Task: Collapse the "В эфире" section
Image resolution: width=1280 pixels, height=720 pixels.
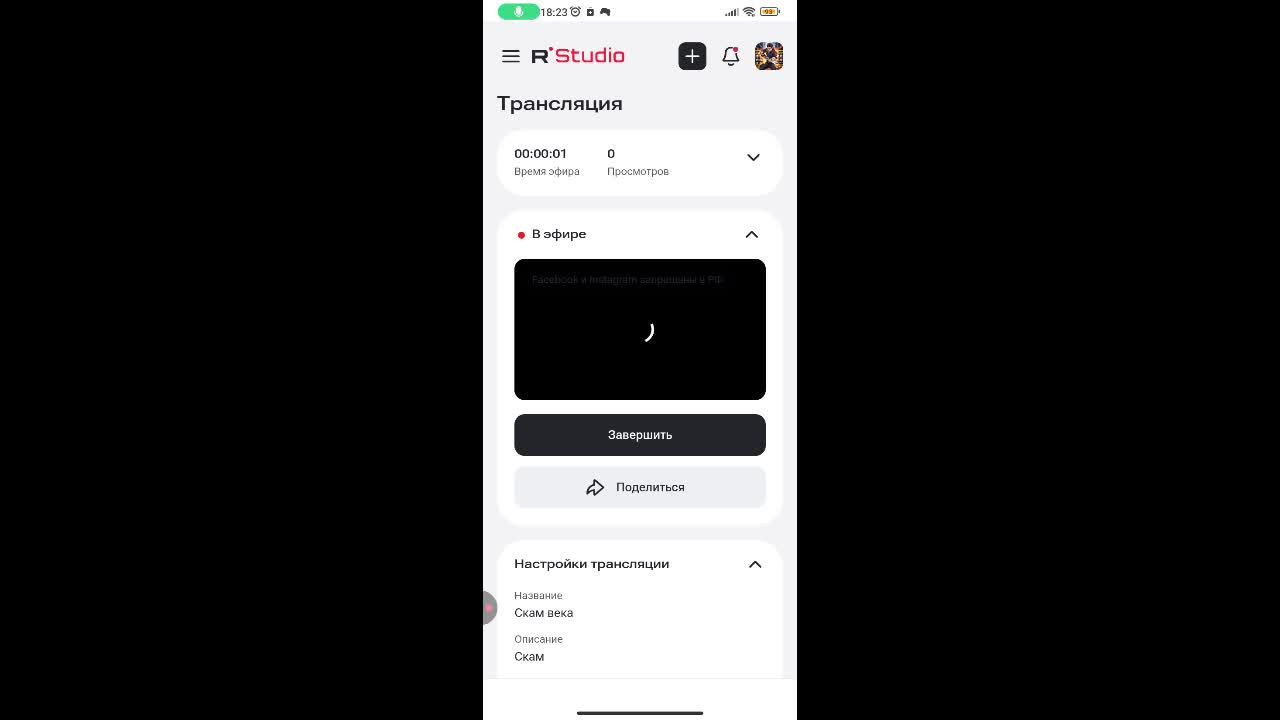Action: tap(752, 234)
